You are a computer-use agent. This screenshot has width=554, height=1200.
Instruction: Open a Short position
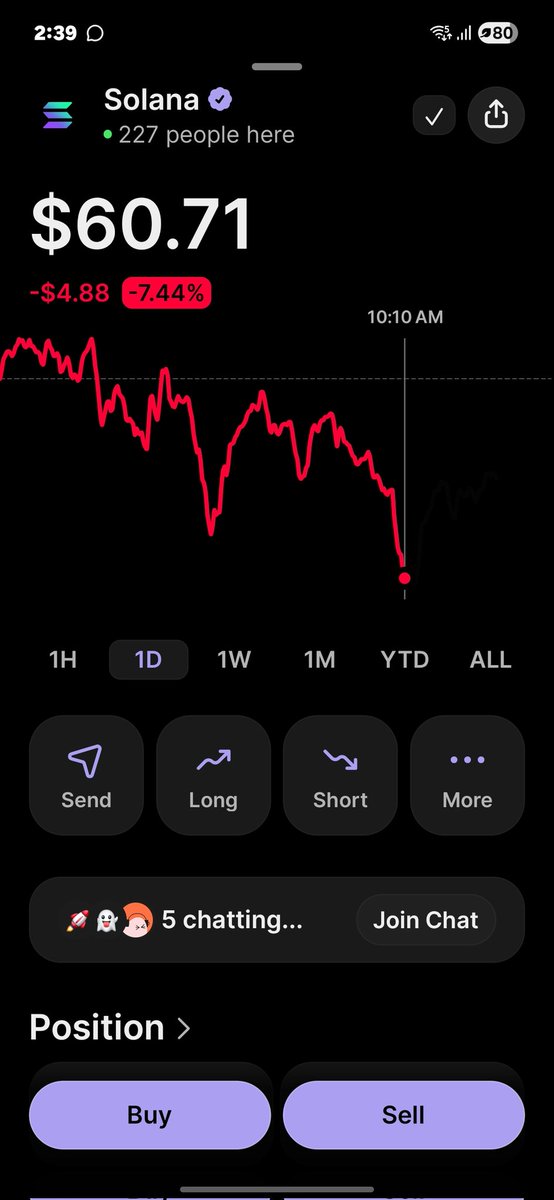[340, 775]
